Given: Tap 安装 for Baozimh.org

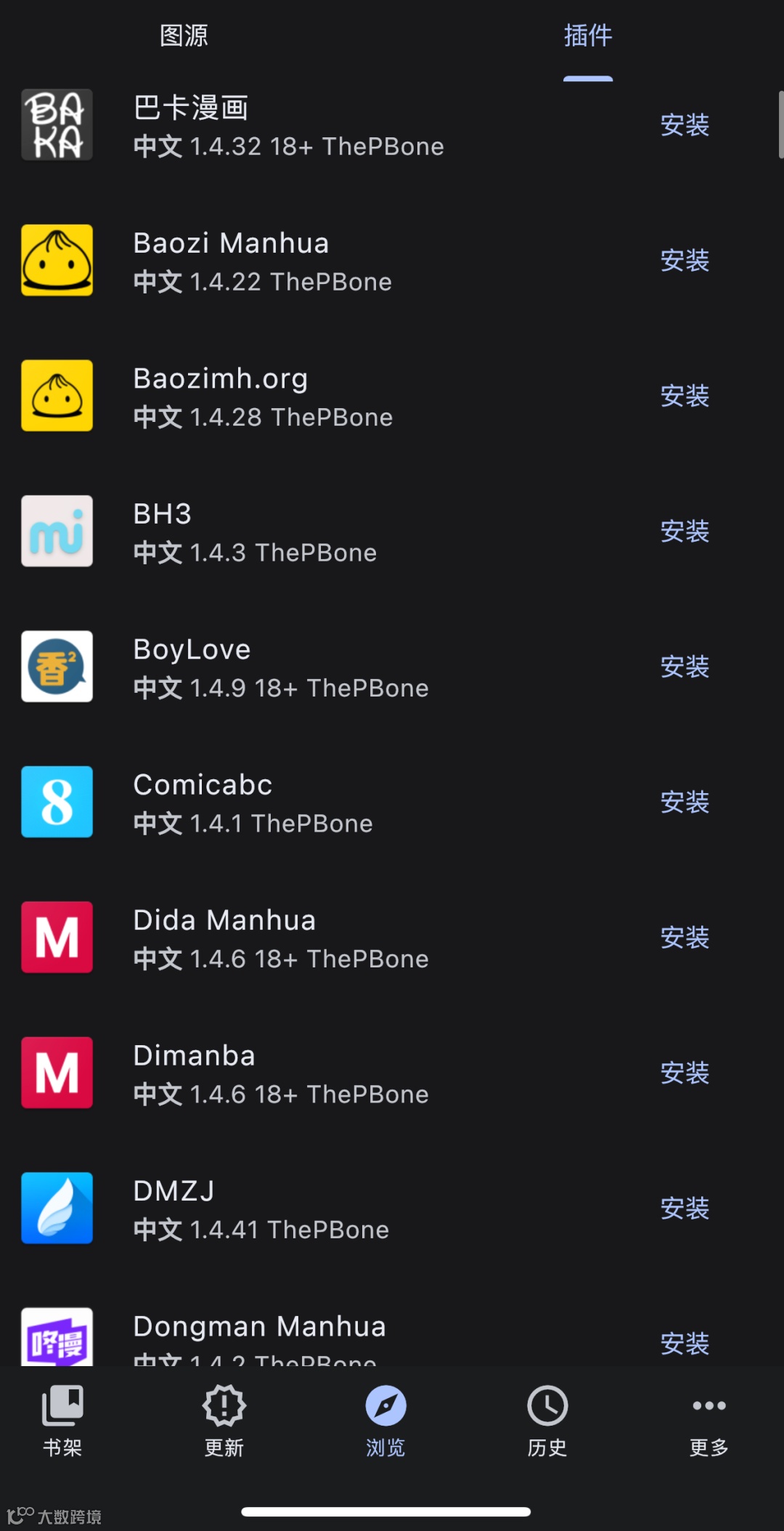Looking at the screenshot, I should click(x=684, y=396).
